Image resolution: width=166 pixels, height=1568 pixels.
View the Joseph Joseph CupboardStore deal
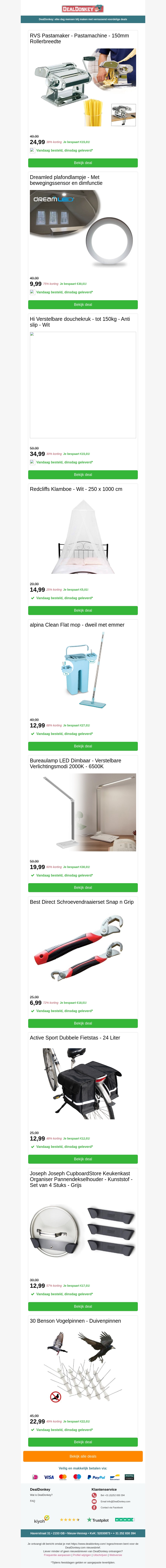tap(83, 1306)
